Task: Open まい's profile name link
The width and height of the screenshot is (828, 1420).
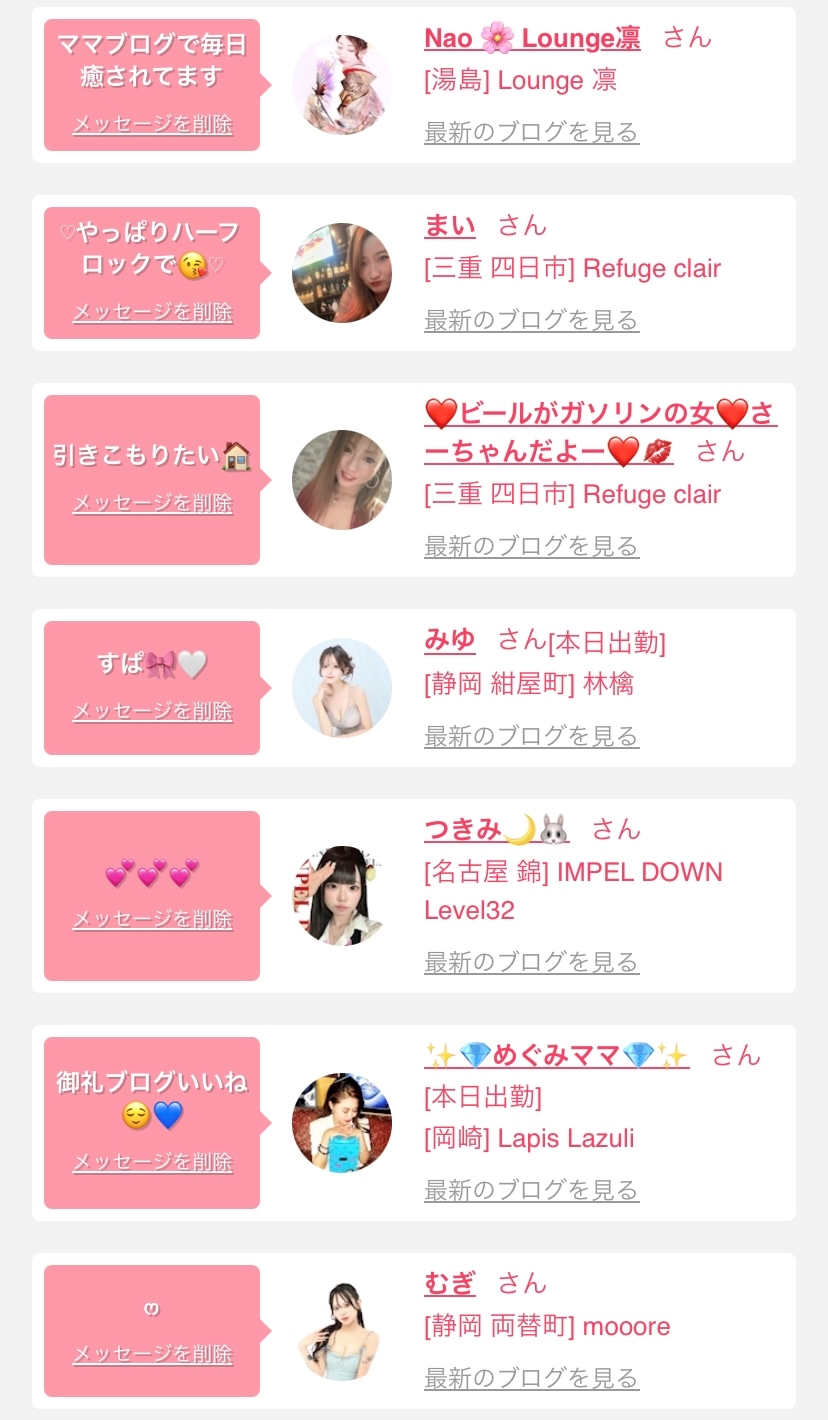Action: coord(450,226)
